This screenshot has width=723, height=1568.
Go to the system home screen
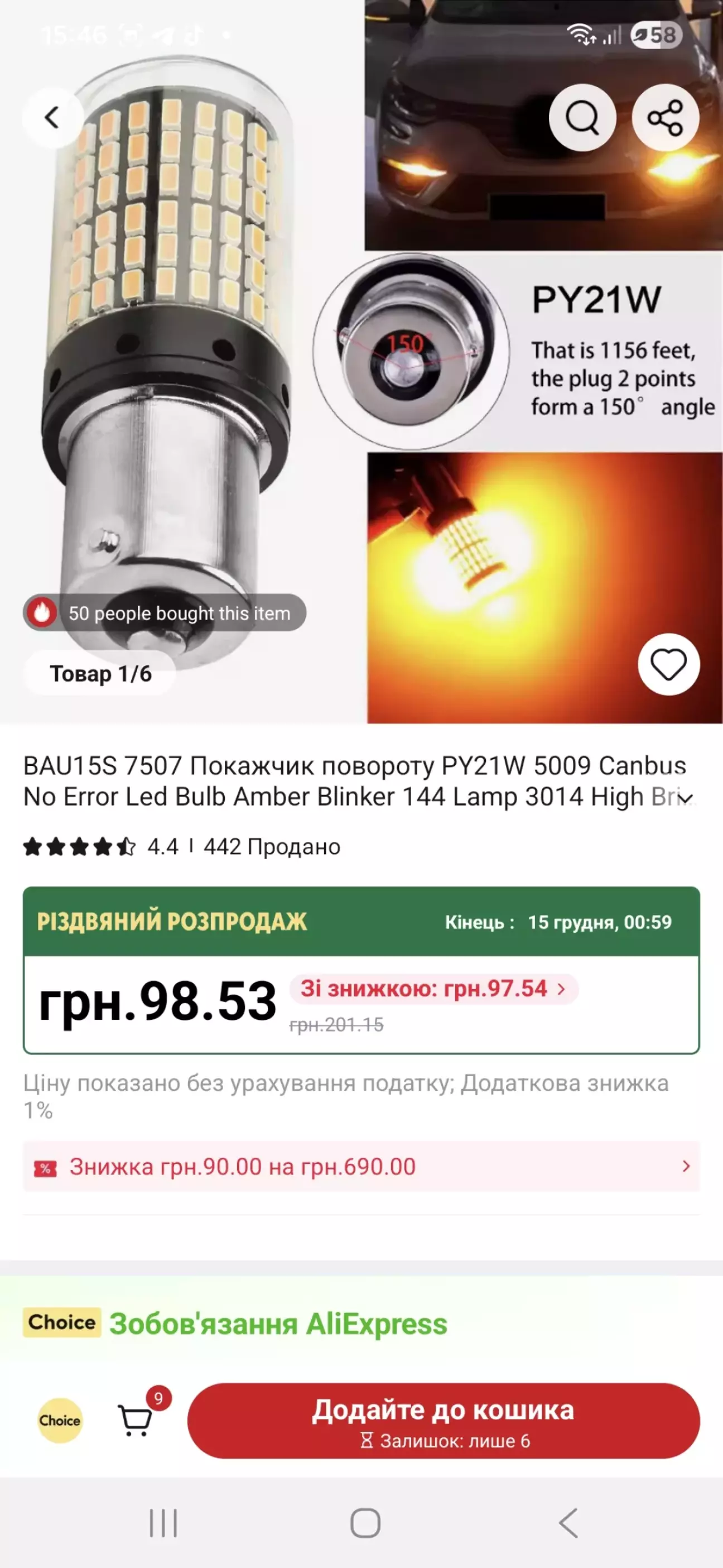(365, 1523)
